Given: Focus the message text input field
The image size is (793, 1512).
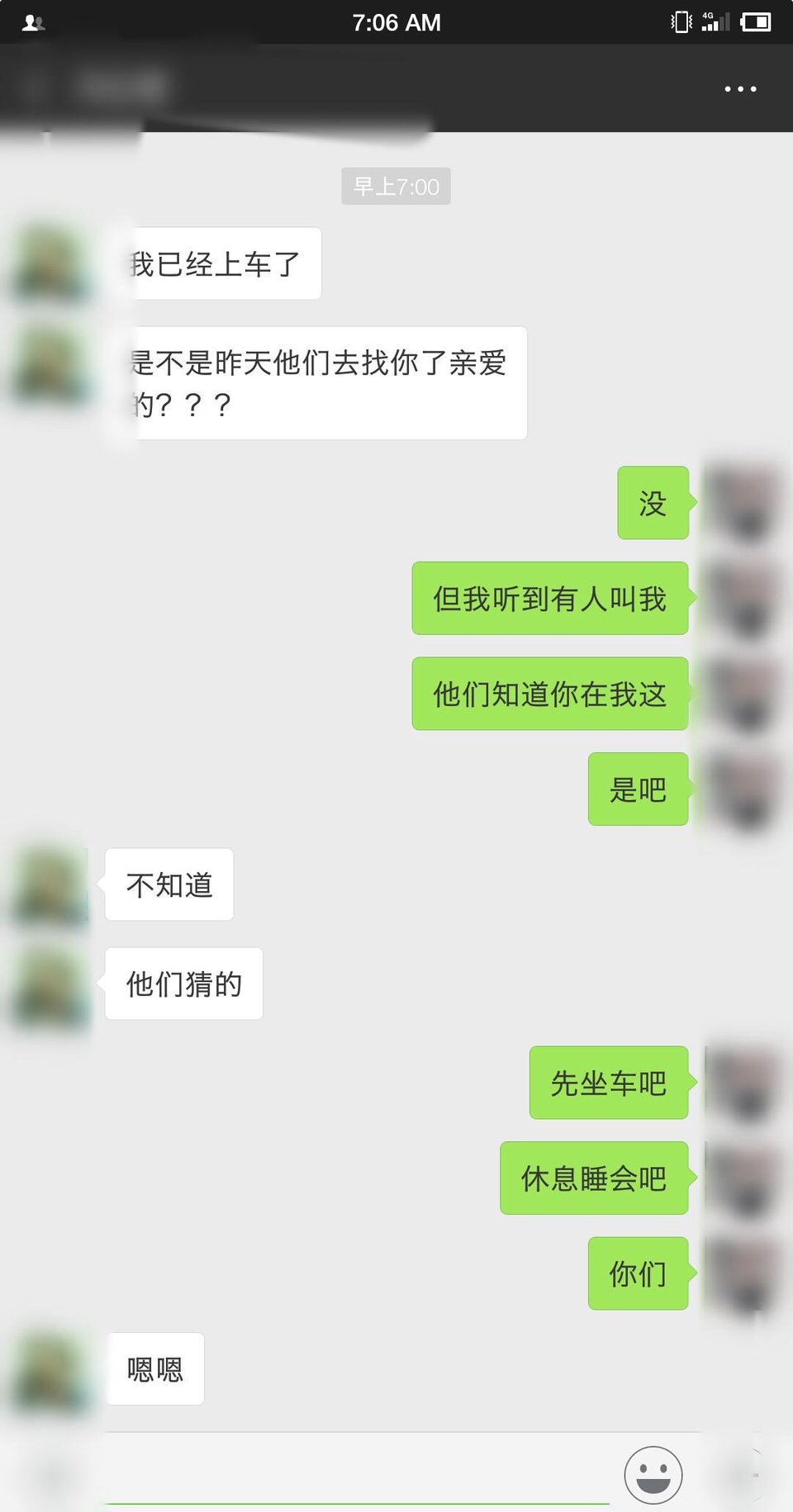Looking at the screenshot, I should click(357, 1473).
